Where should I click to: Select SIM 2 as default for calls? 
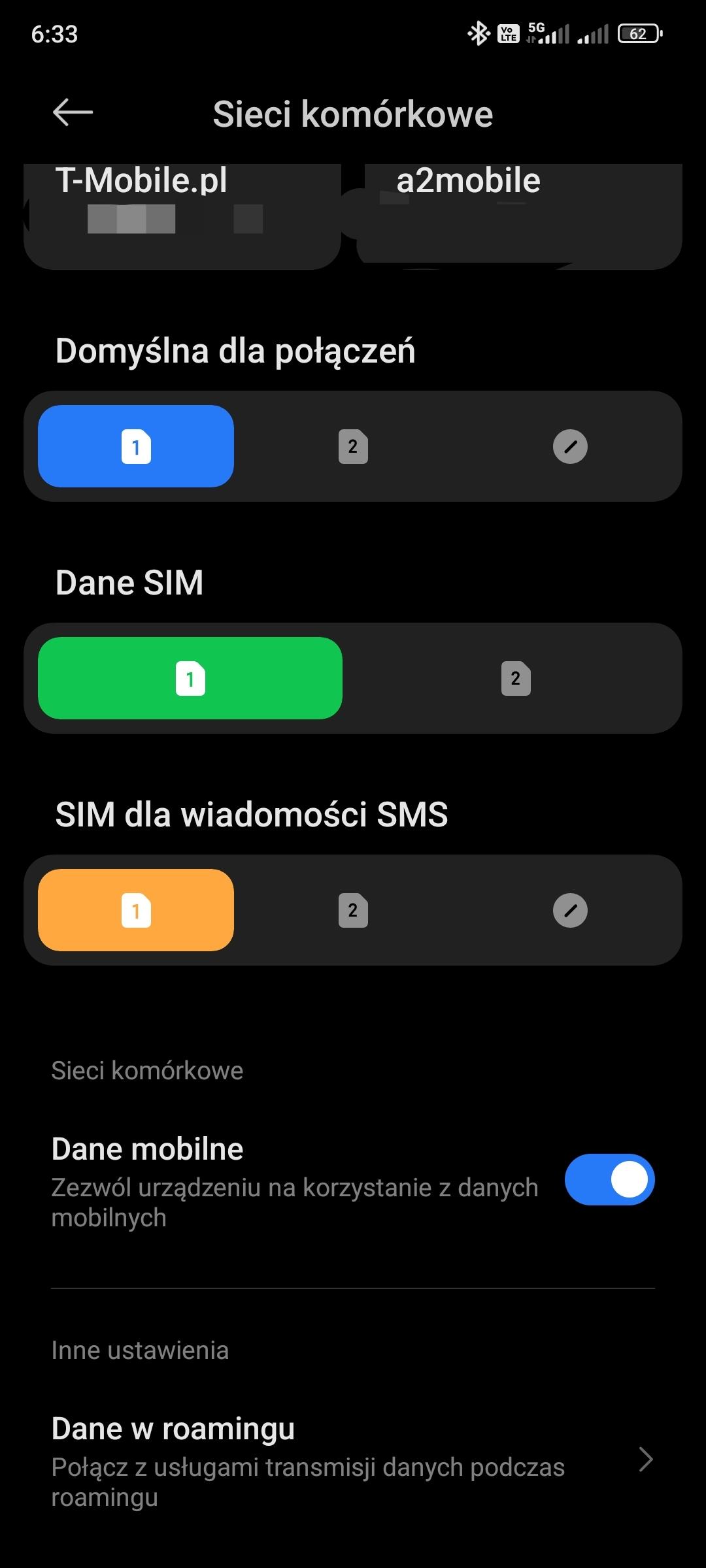[353, 446]
